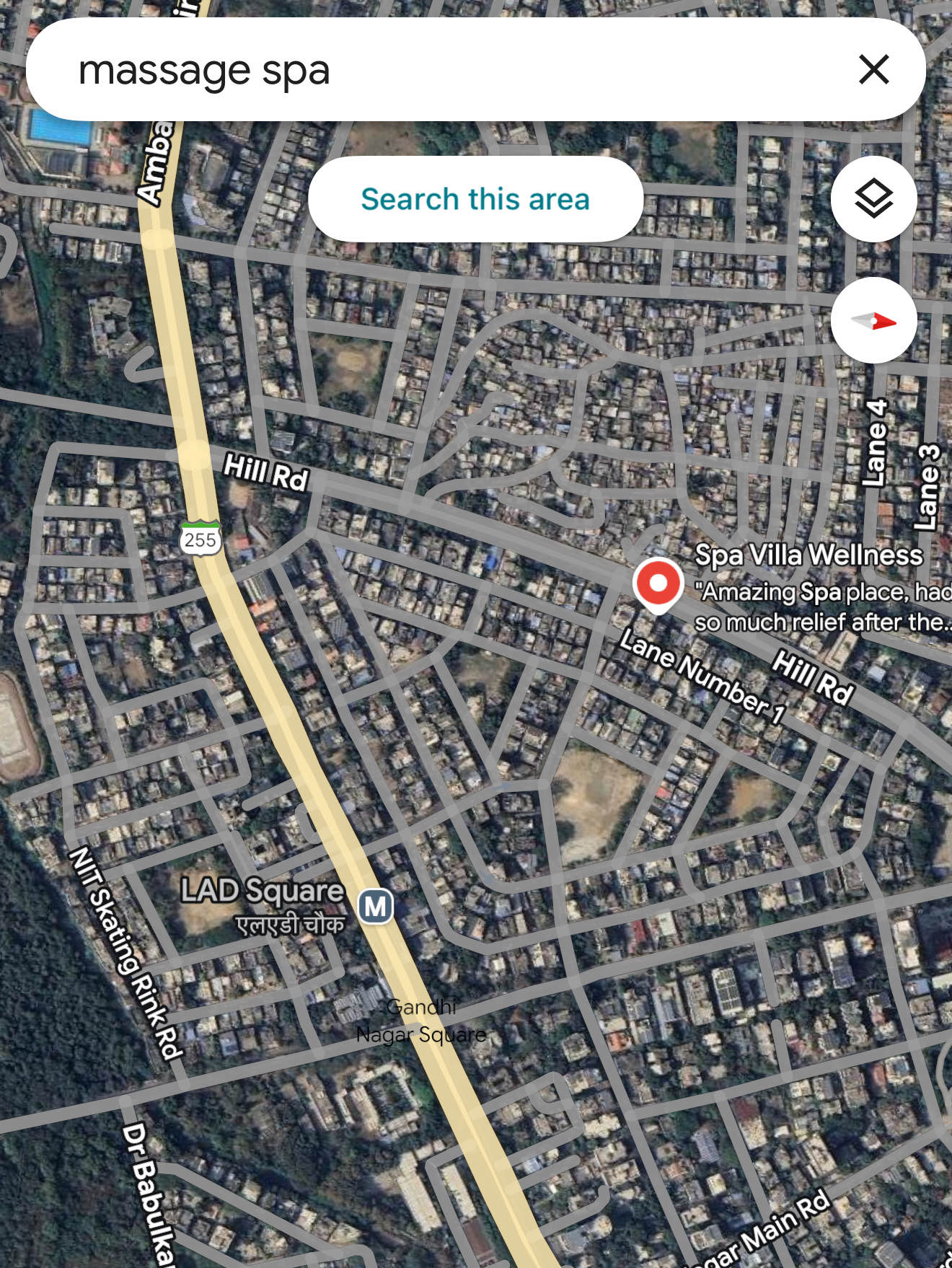Edit the 'massage spa' search query
The height and width of the screenshot is (1268, 952).
pyautogui.click(x=361, y=71)
